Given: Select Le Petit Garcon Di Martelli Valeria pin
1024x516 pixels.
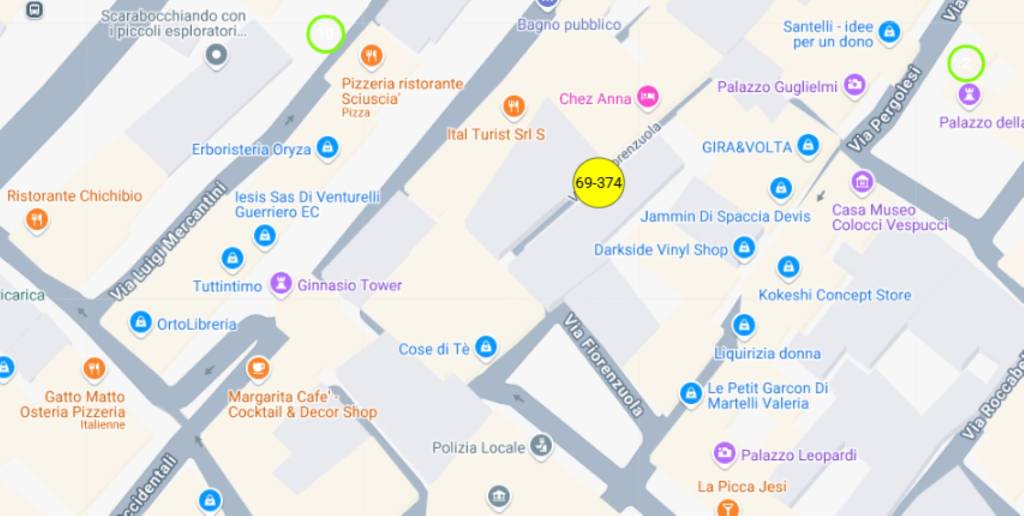Looking at the screenshot, I should [690, 394].
